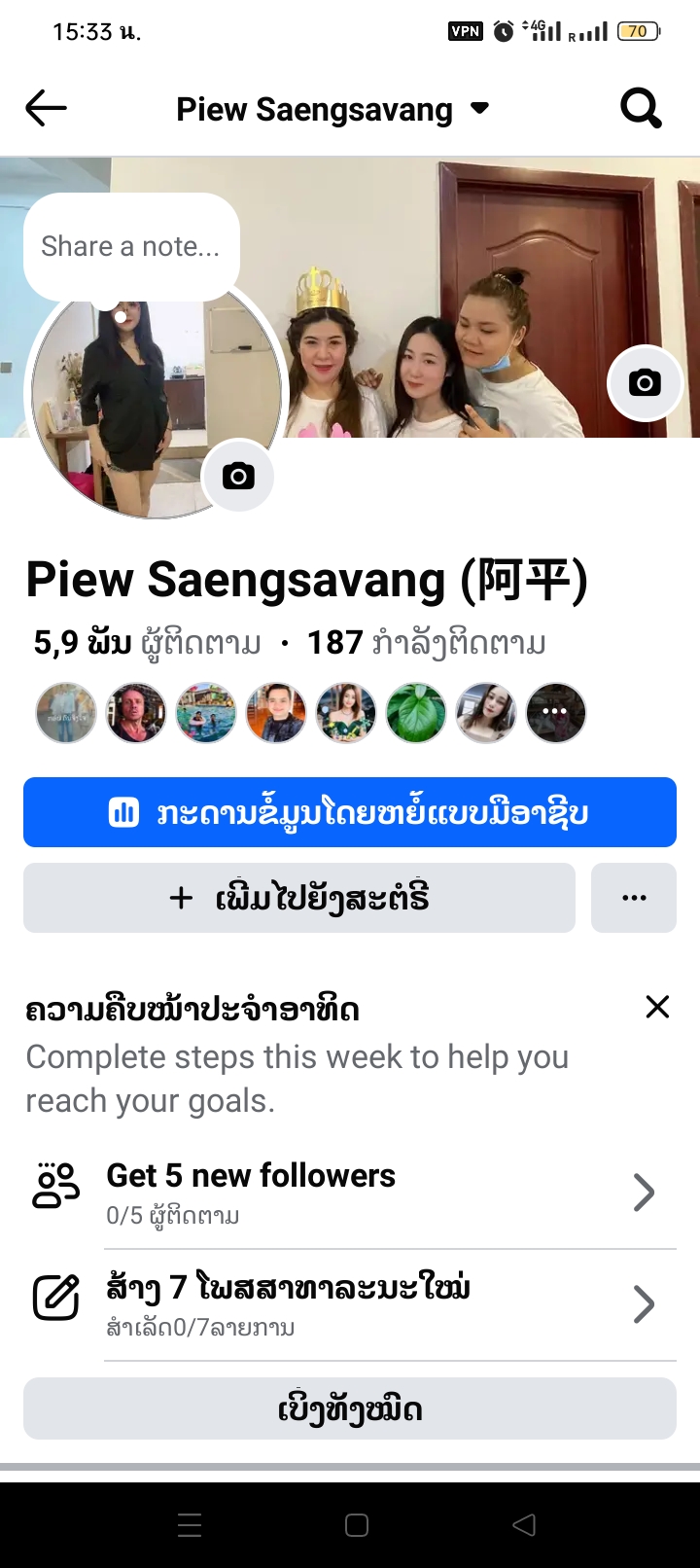The image size is (700, 1568).
Task: Tap the Share a note bubble
Action: 130,246
